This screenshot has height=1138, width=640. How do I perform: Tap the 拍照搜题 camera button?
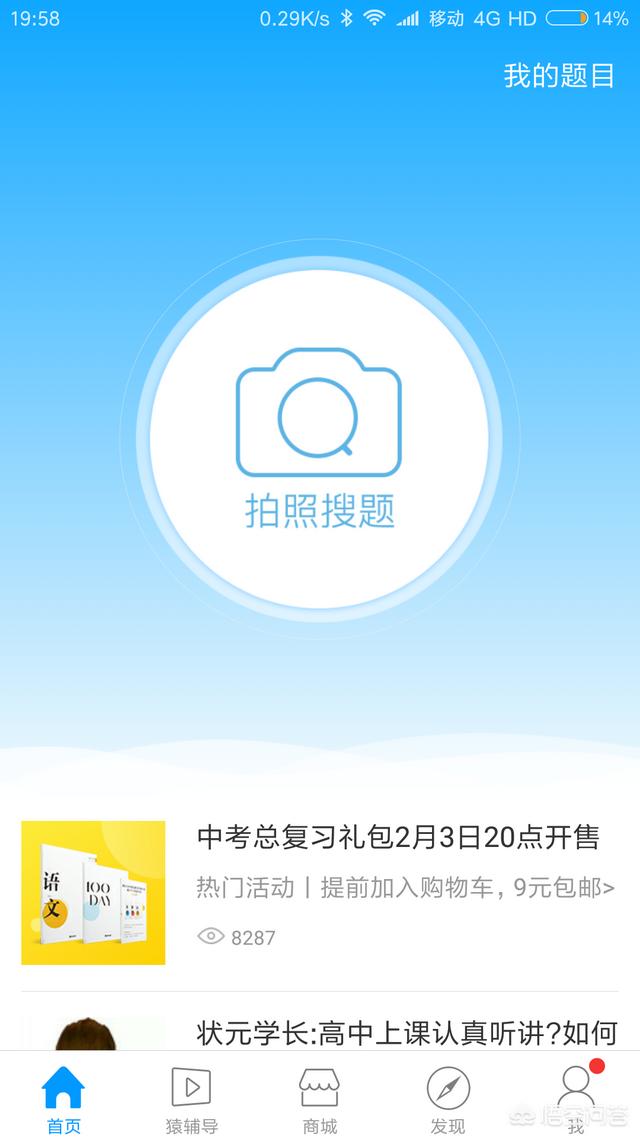[x=319, y=439]
